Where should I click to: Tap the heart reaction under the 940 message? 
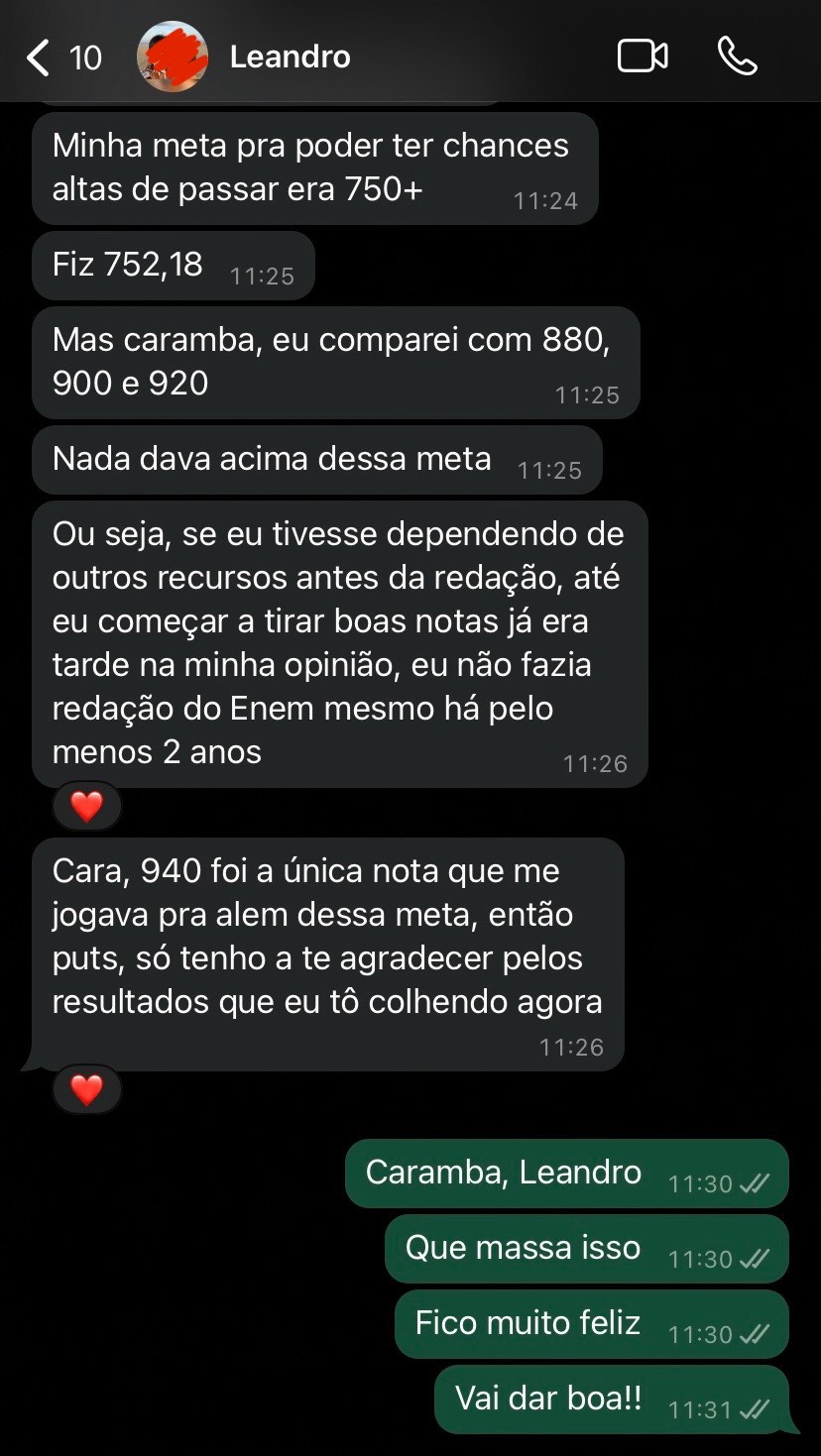87,1089
